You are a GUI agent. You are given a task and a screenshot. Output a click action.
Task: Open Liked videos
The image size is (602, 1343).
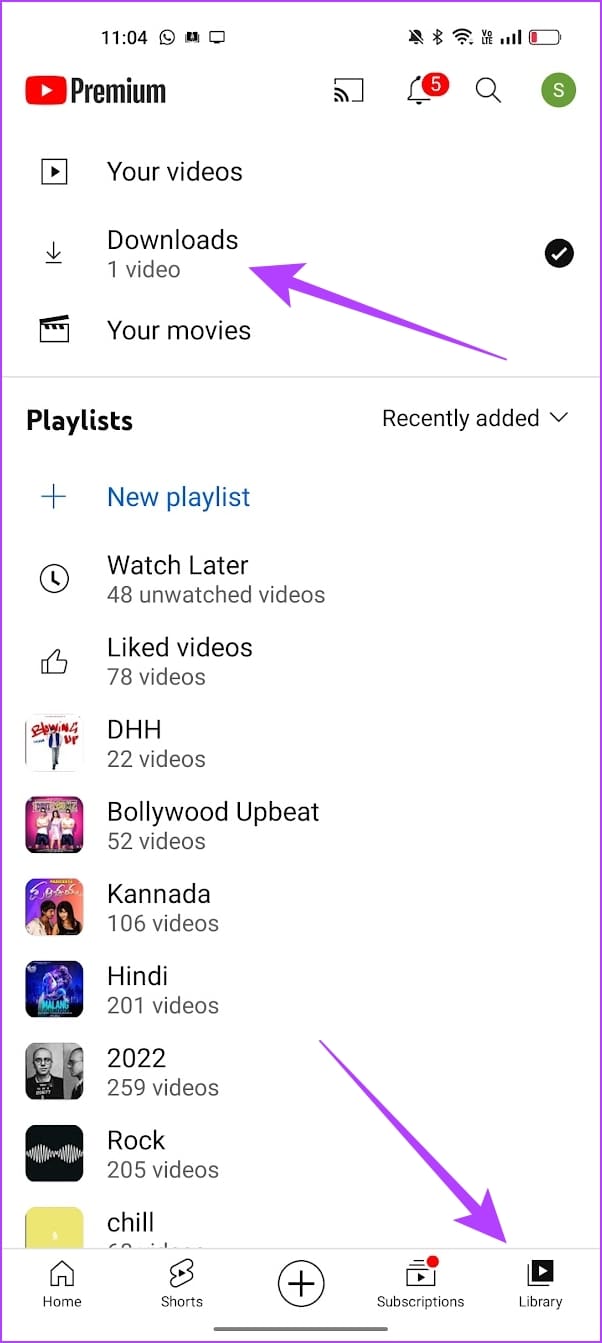180,660
